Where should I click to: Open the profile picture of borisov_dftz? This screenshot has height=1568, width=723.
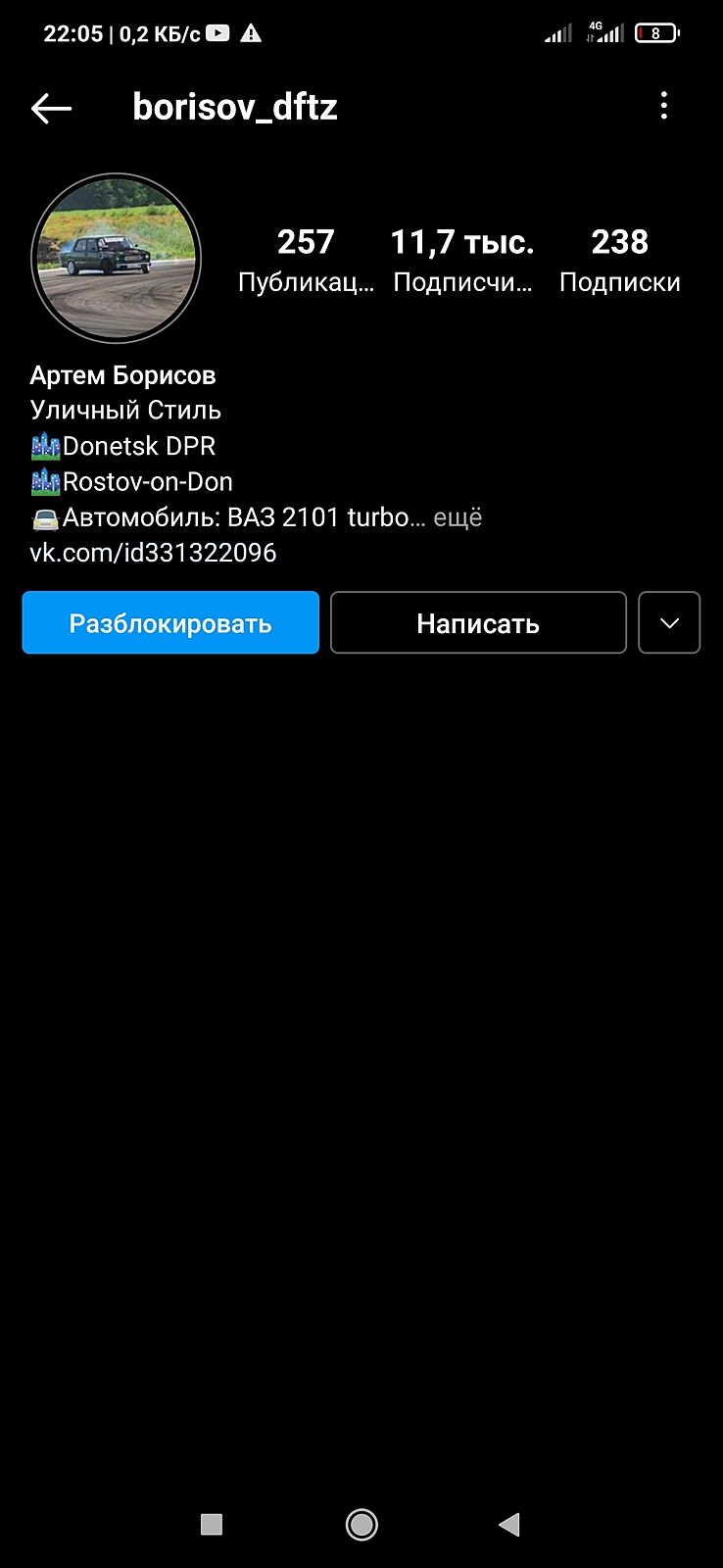tap(116, 258)
